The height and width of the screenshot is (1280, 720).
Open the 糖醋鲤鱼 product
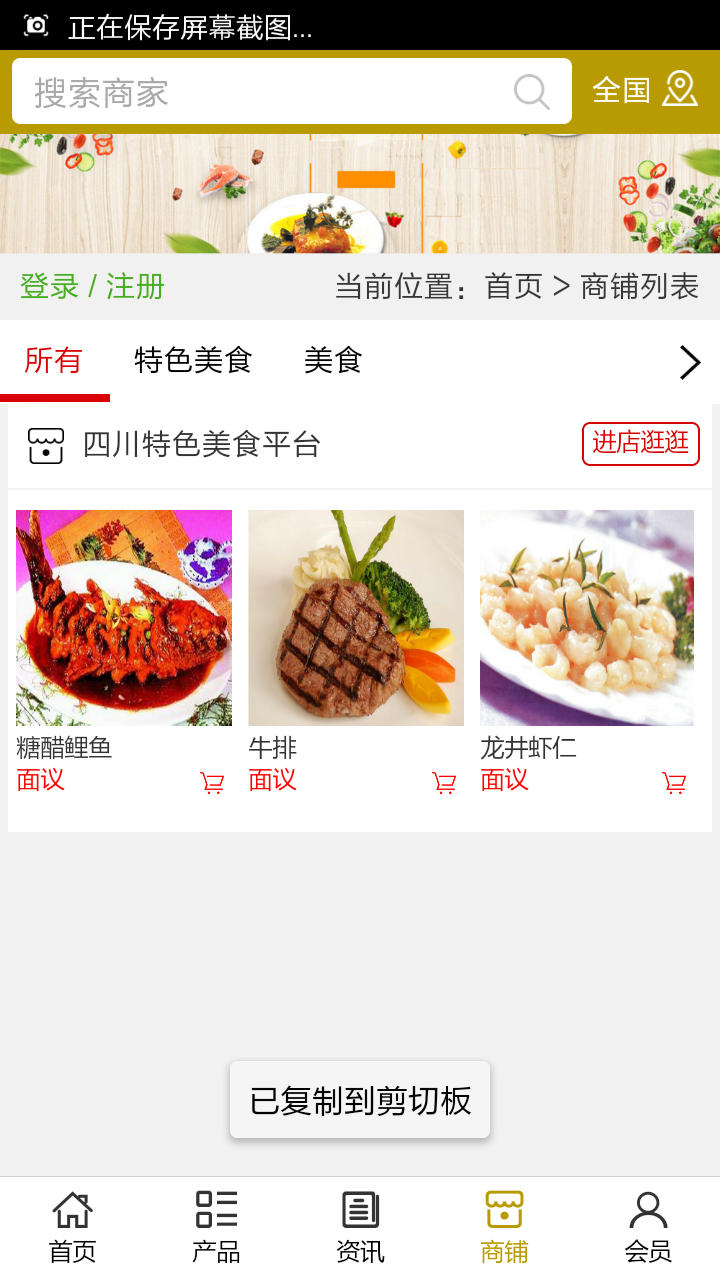[x=124, y=618]
